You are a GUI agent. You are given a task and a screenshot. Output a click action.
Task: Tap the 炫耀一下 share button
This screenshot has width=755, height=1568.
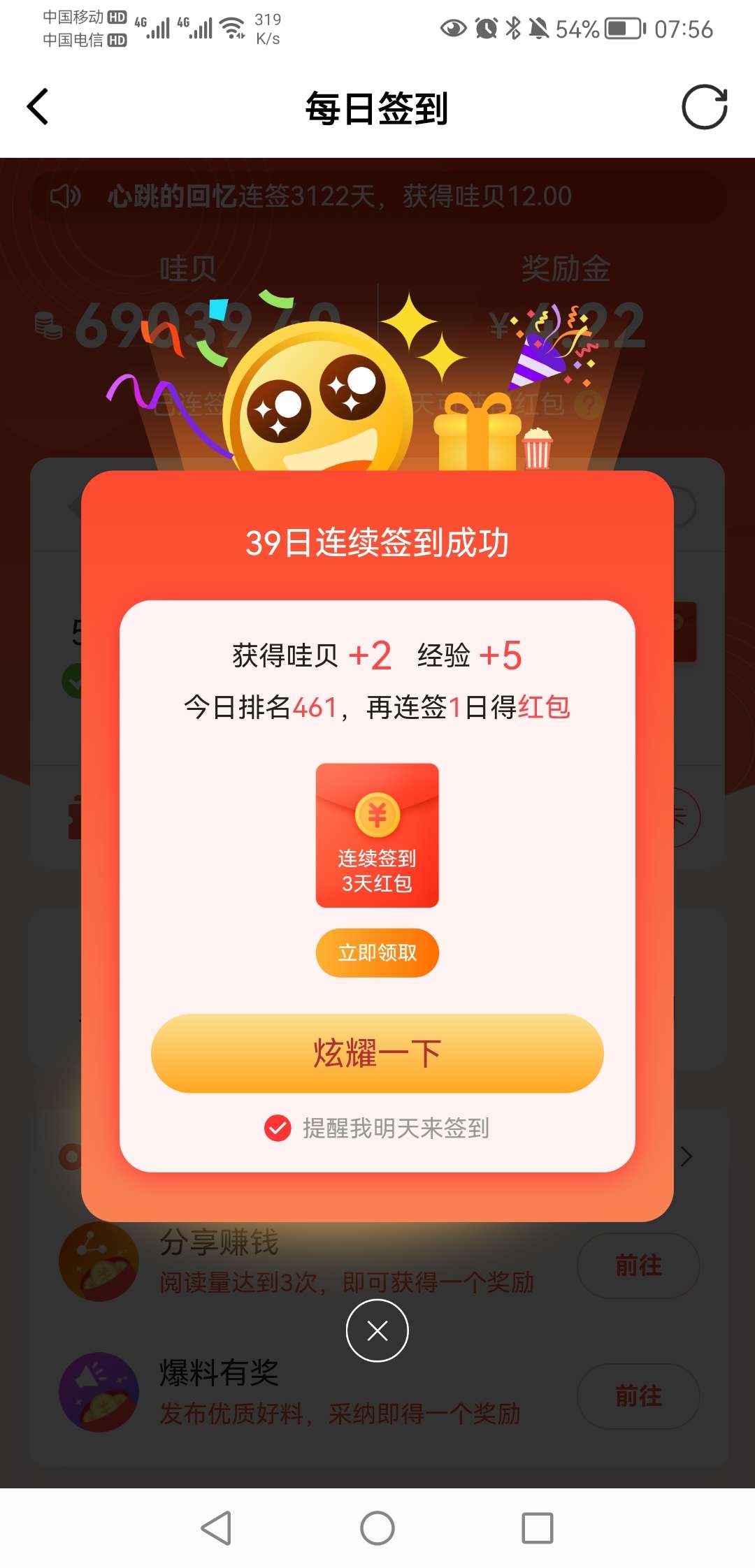pyautogui.click(x=377, y=1053)
